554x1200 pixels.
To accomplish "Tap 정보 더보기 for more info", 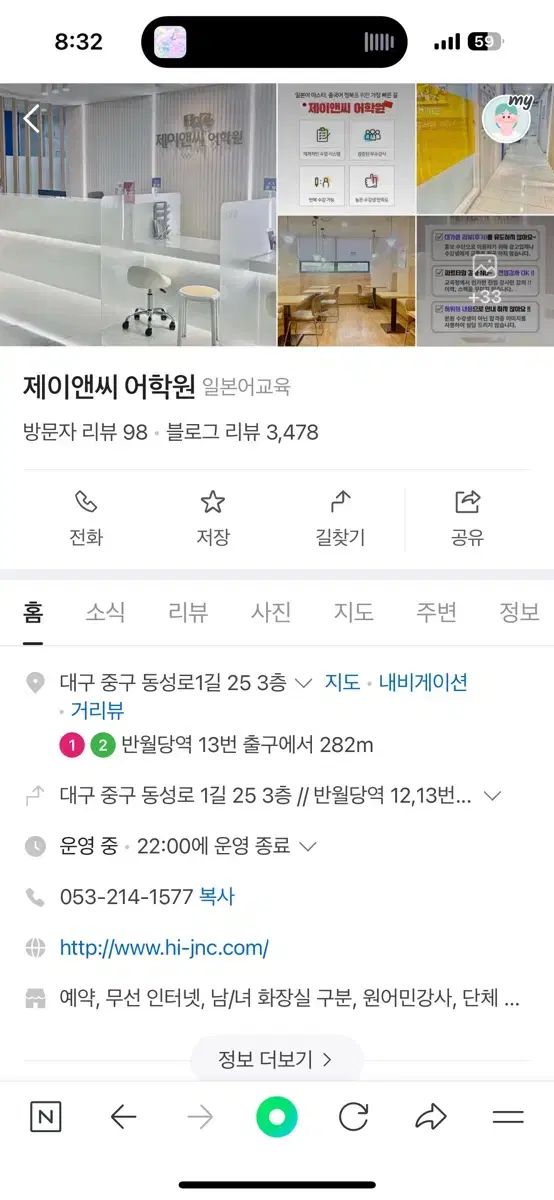I will pos(276,1059).
